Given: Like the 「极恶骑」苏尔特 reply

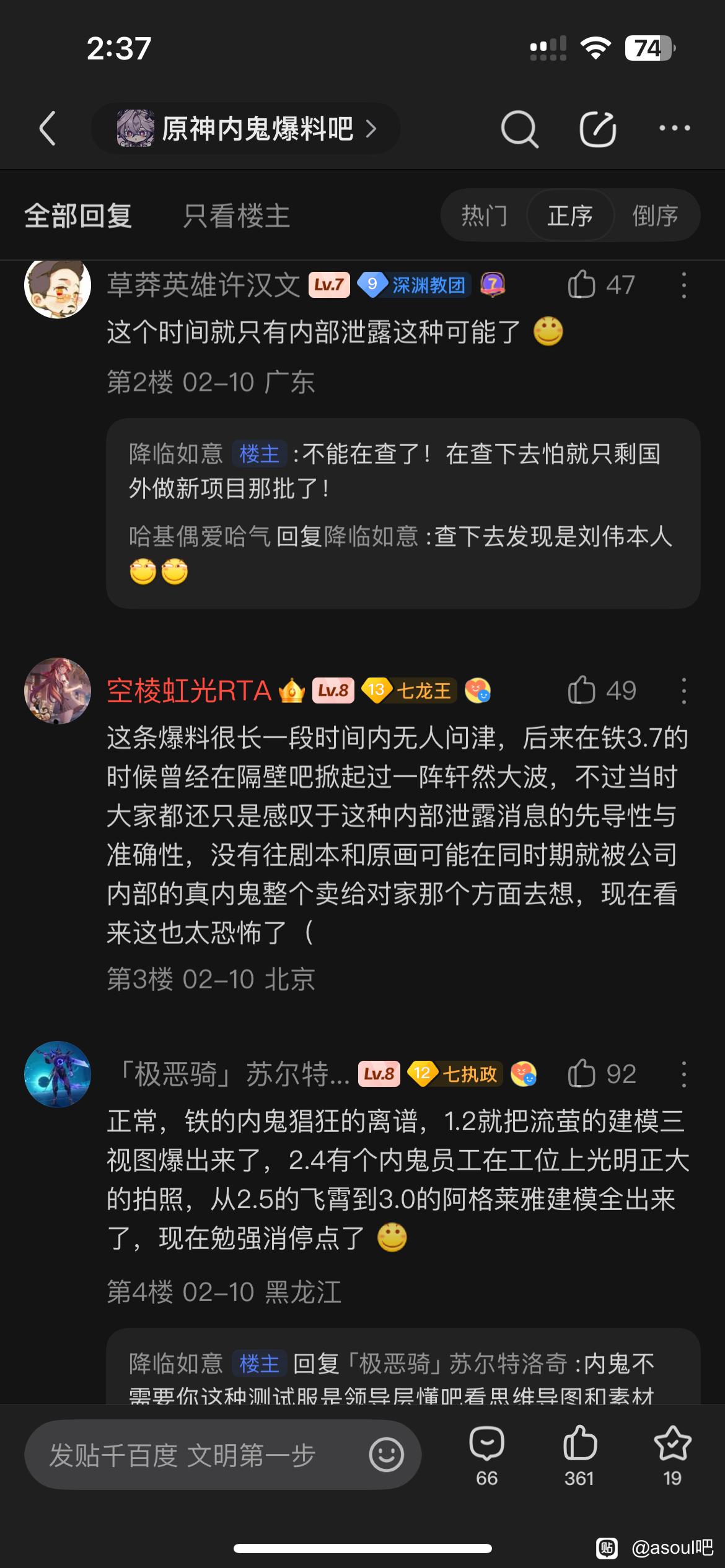Looking at the screenshot, I should tap(582, 1074).
